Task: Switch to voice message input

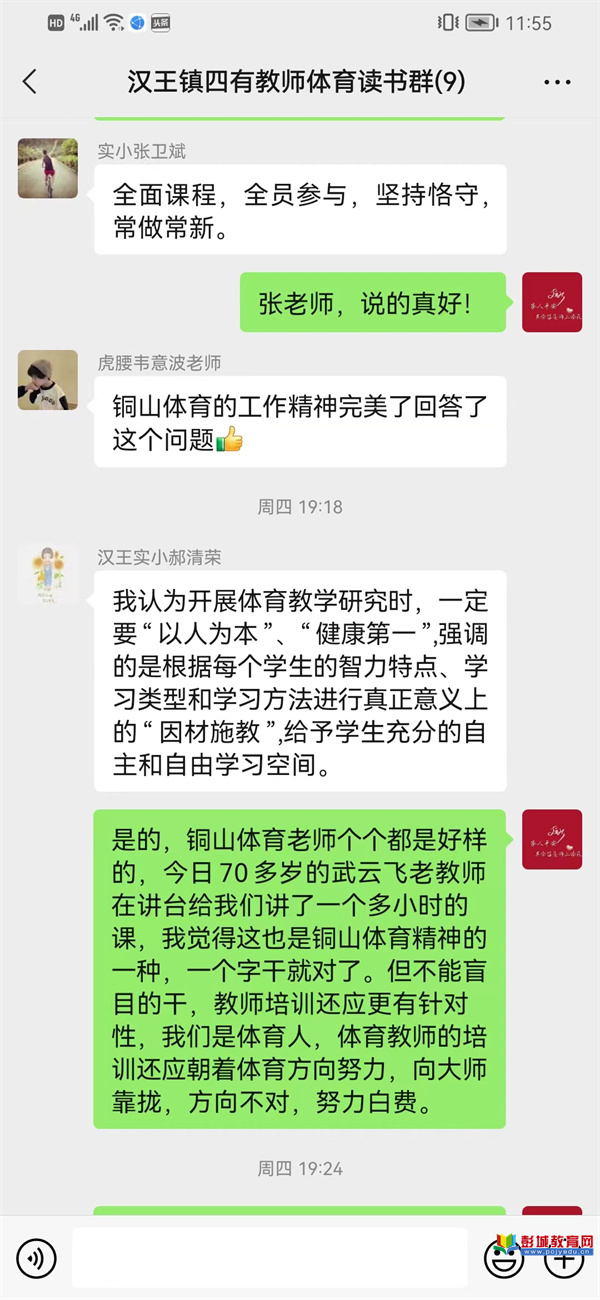Action: click(36, 1257)
